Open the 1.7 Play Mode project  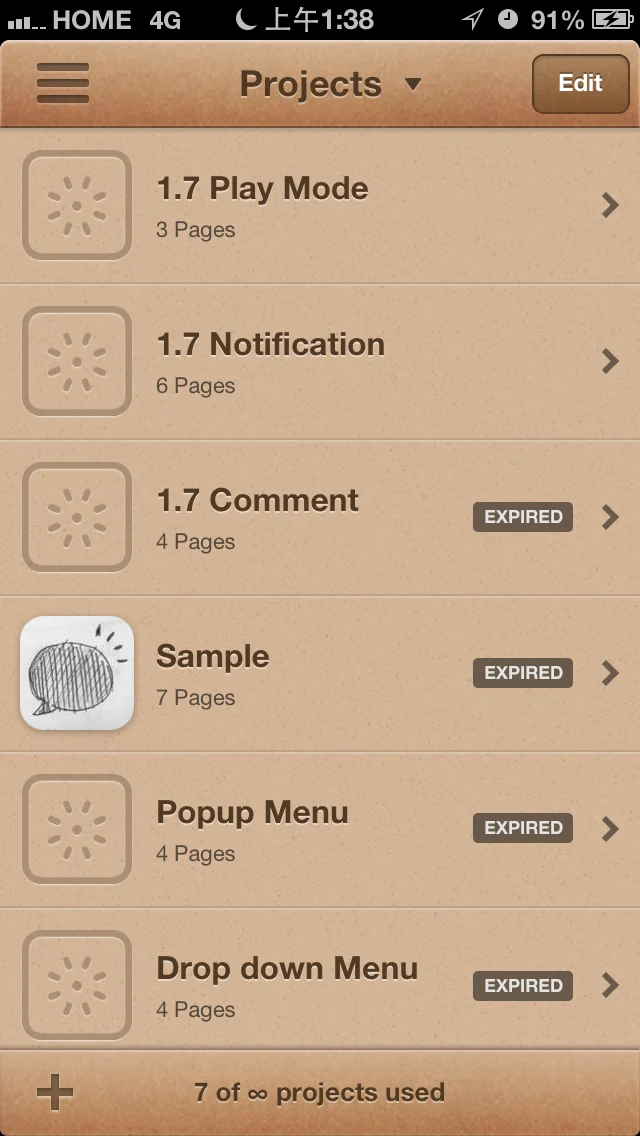tap(320, 206)
